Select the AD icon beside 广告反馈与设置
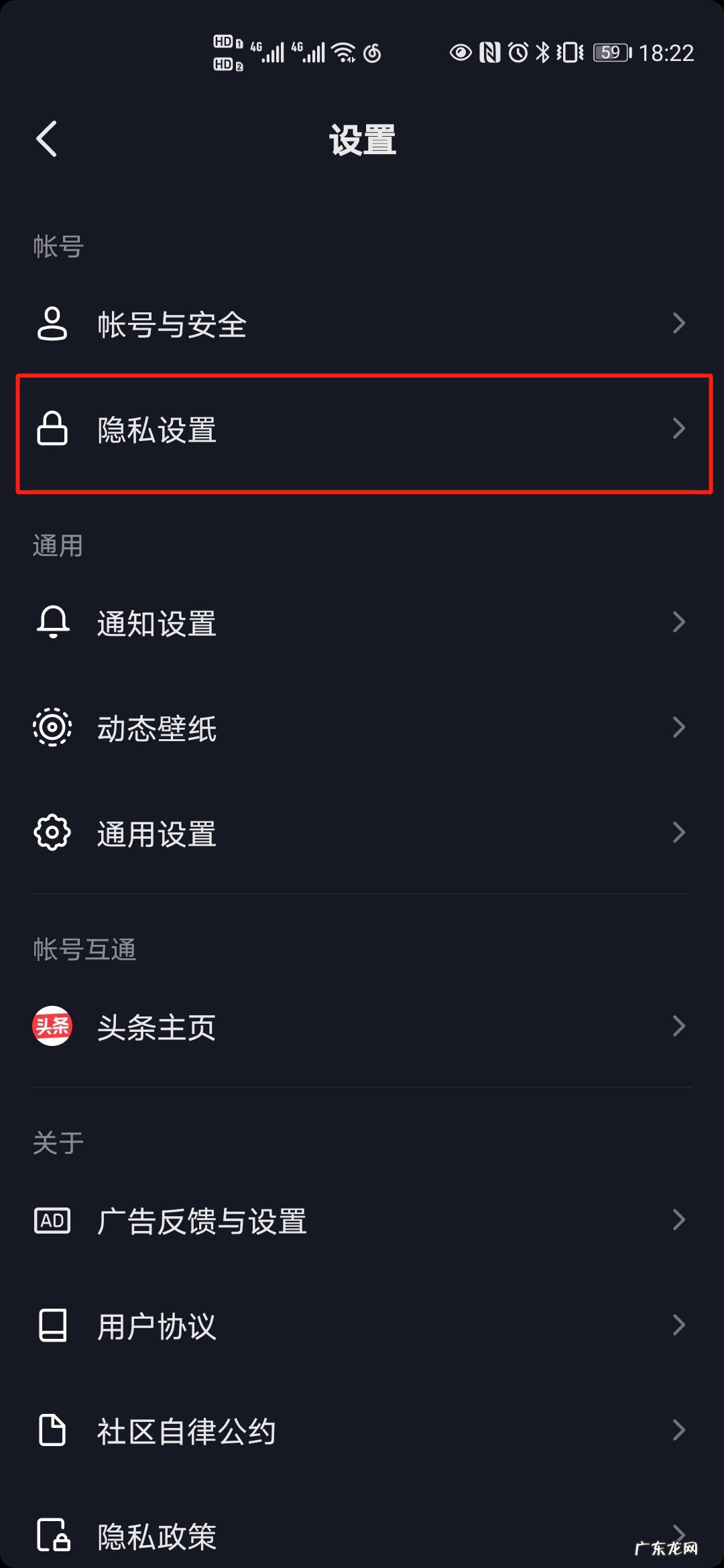724x1568 pixels. (x=52, y=1220)
